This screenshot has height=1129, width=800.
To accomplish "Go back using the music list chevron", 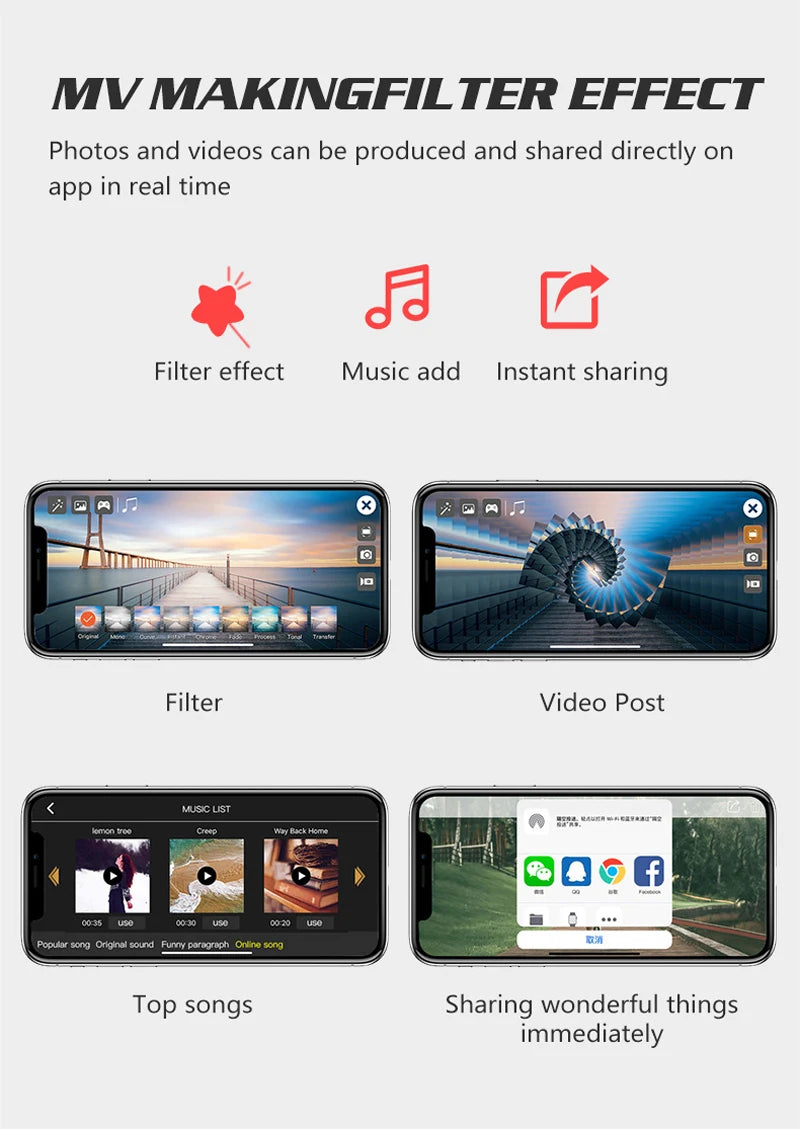I will [49, 807].
